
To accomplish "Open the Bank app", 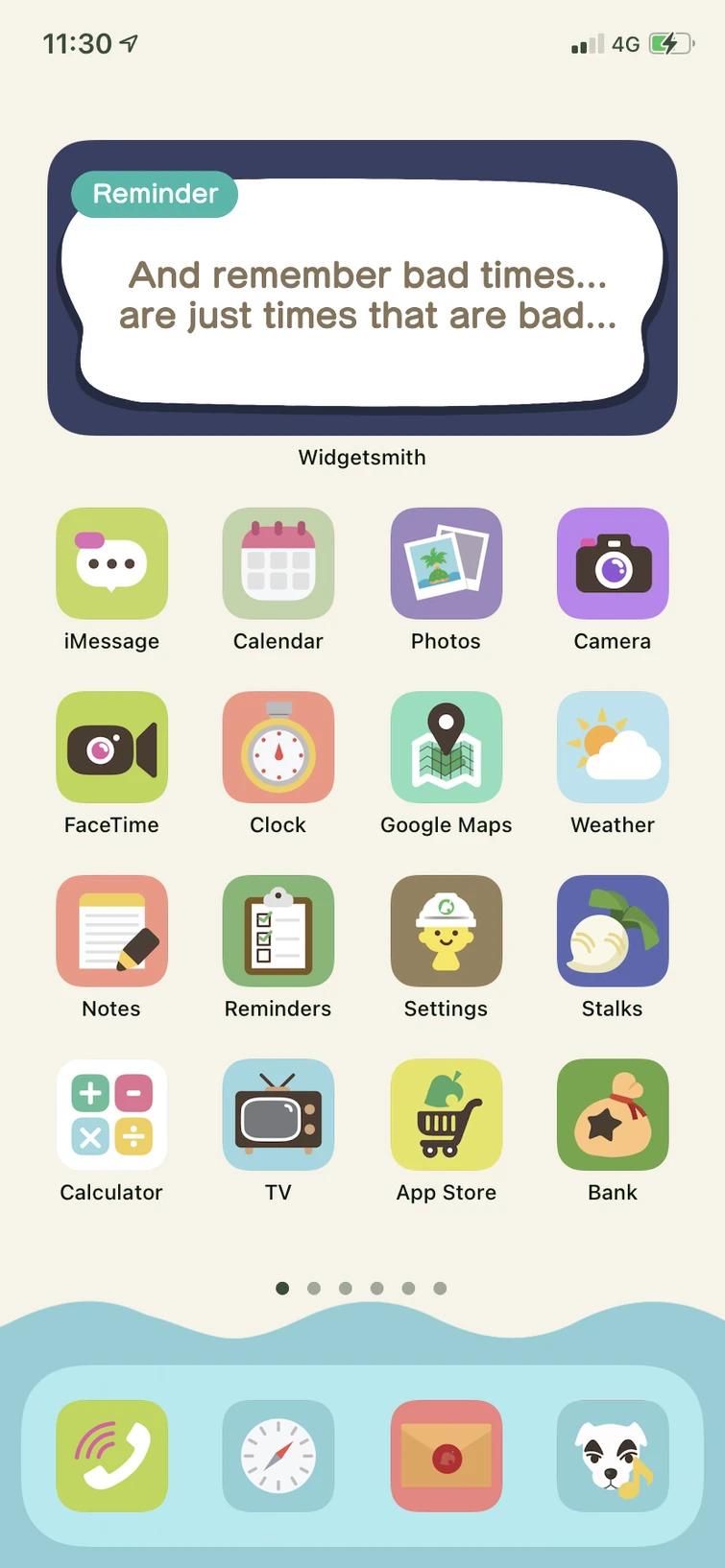I will 613,1114.
